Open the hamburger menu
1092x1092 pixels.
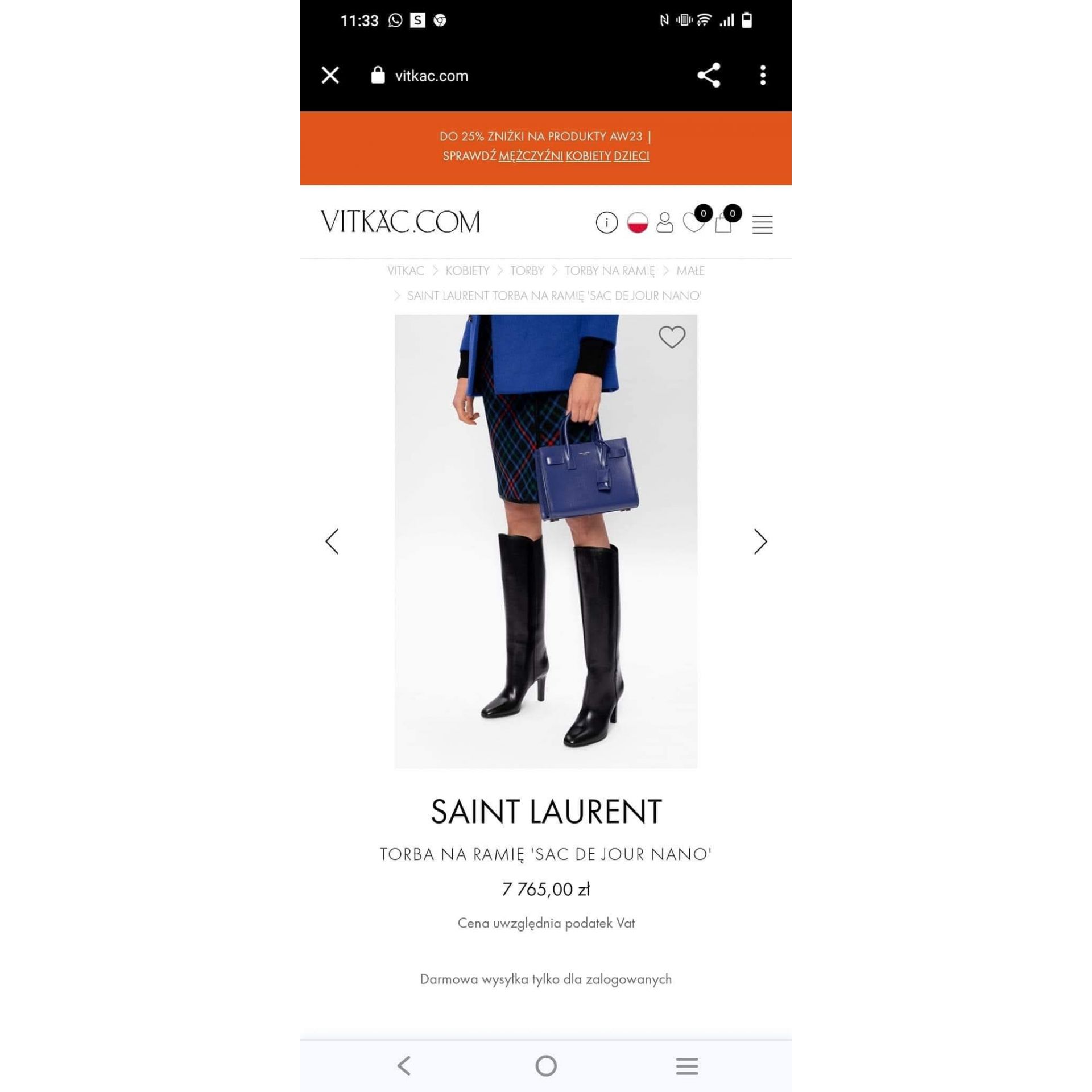762,224
